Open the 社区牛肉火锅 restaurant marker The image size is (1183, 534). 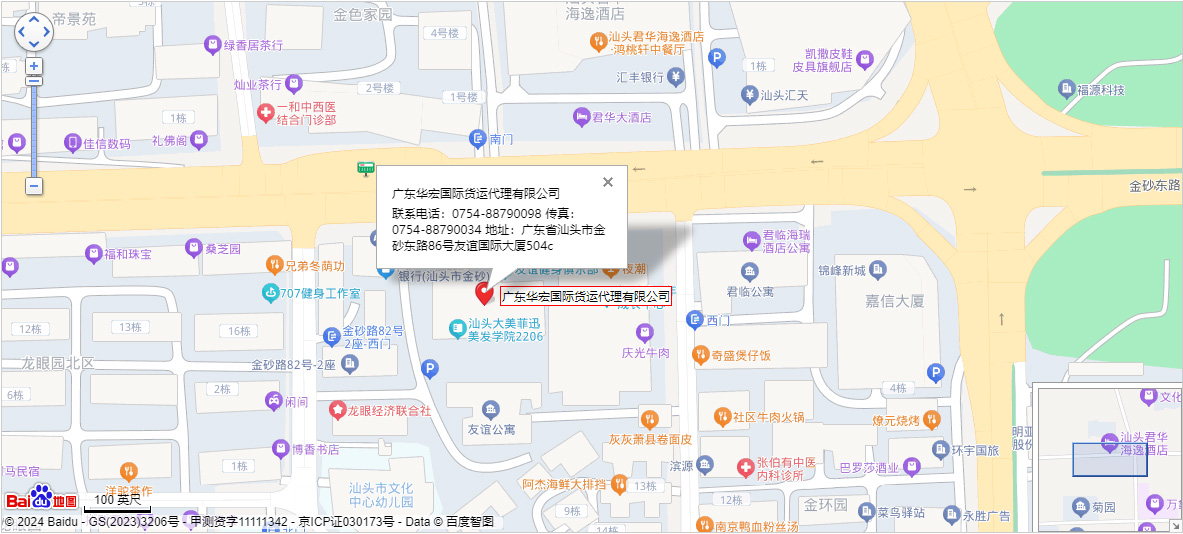(x=722, y=417)
